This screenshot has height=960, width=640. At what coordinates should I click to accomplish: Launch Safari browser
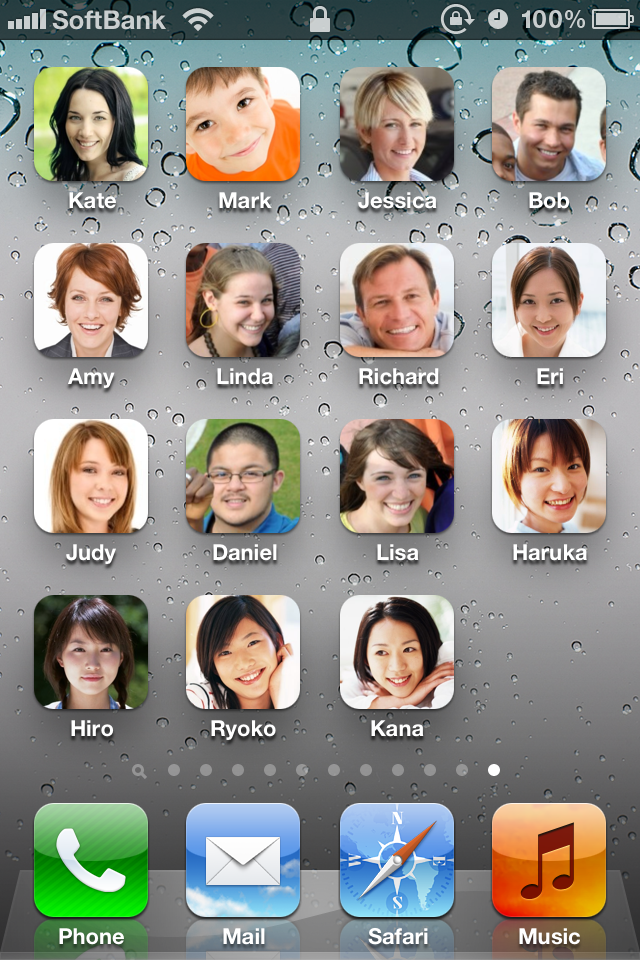coord(397,860)
